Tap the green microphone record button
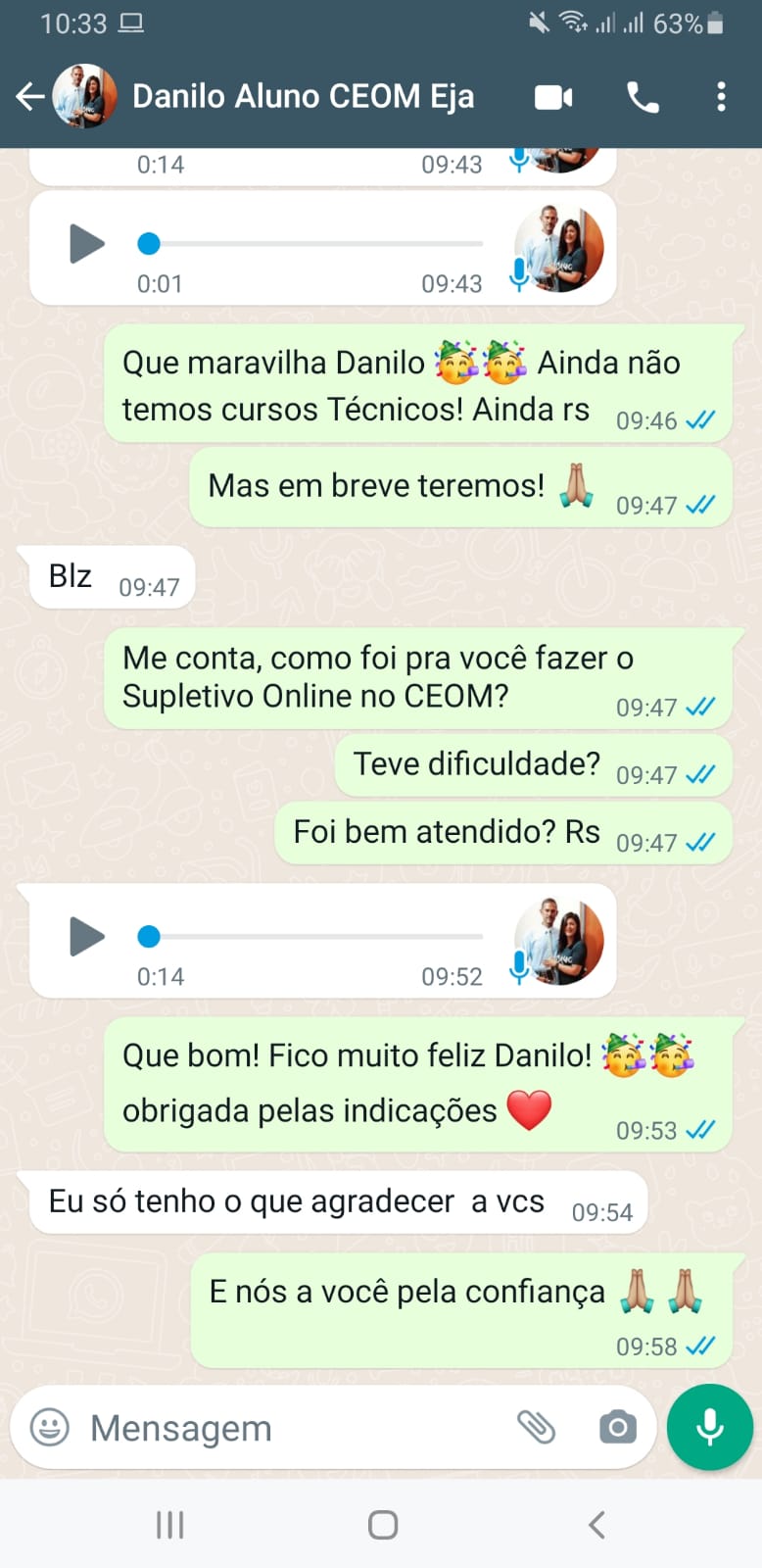Image resolution: width=762 pixels, height=1568 pixels. click(709, 1427)
